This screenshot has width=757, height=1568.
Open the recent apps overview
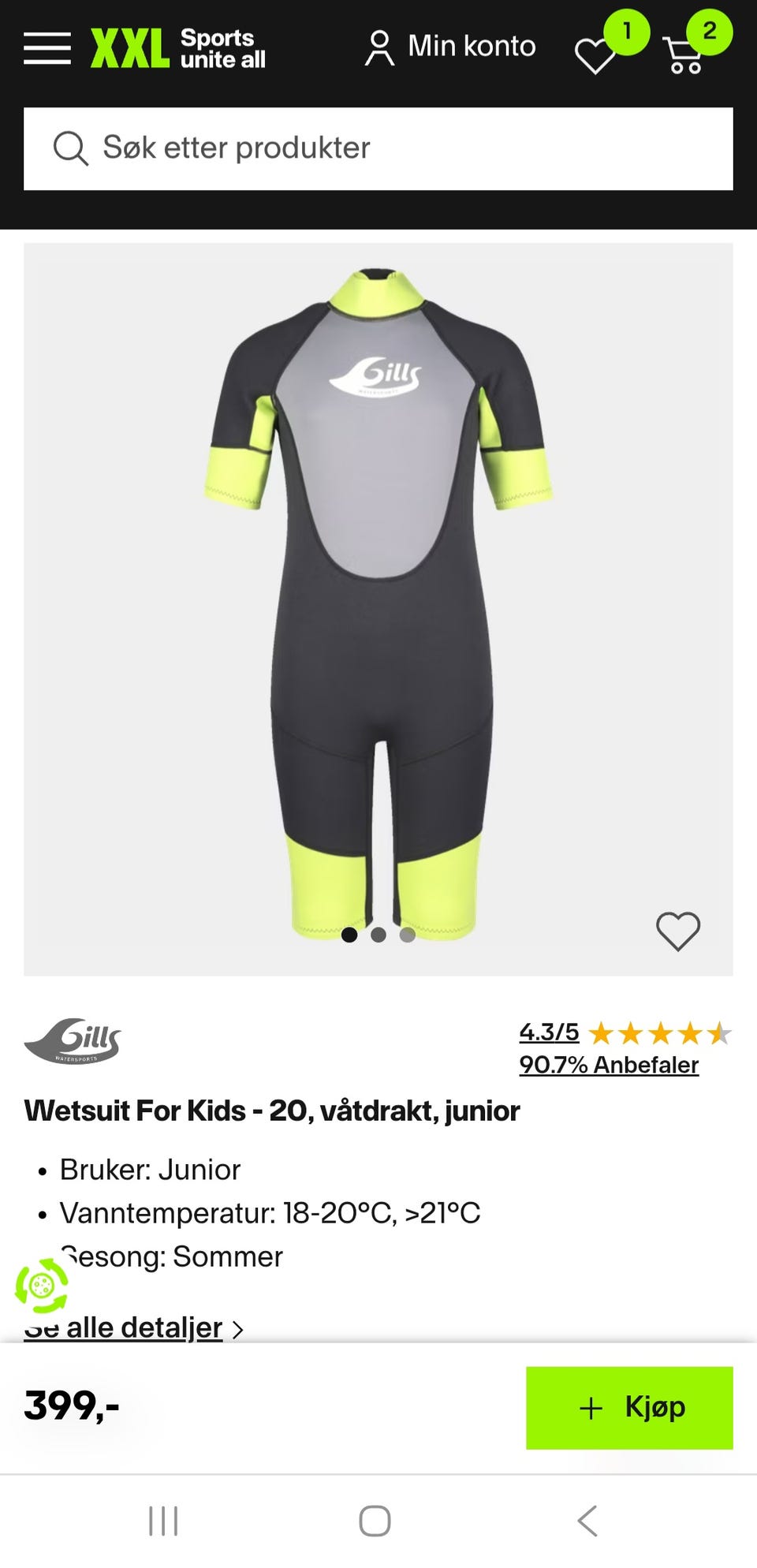click(x=163, y=1521)
